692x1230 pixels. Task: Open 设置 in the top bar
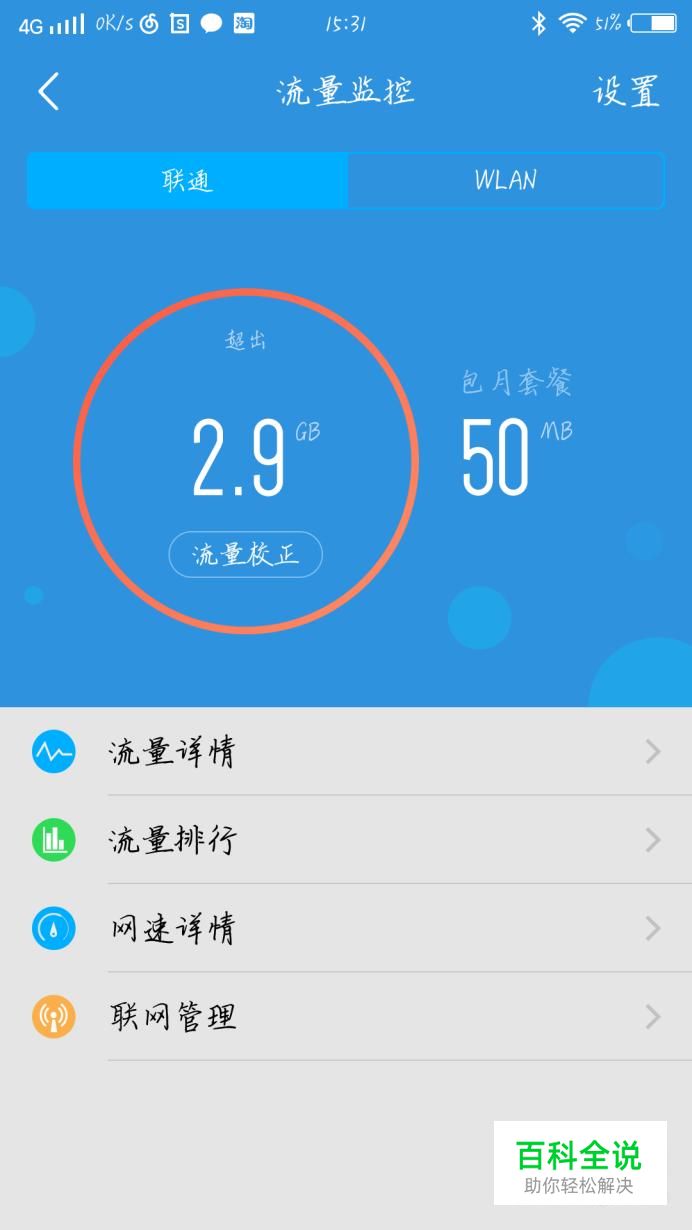point(626,91)
